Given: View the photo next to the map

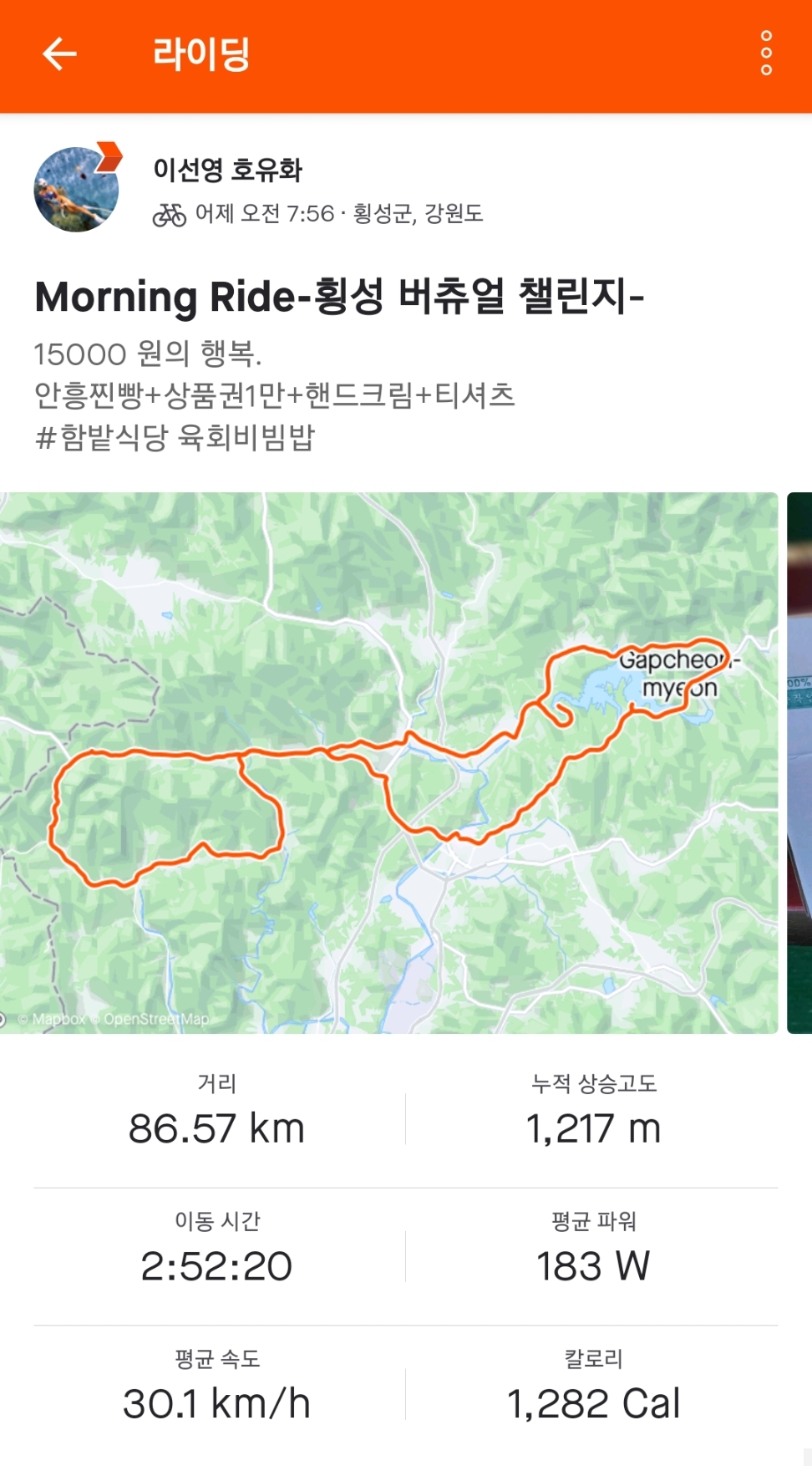Looking at the screenshot, I should (x=799, y=762).
